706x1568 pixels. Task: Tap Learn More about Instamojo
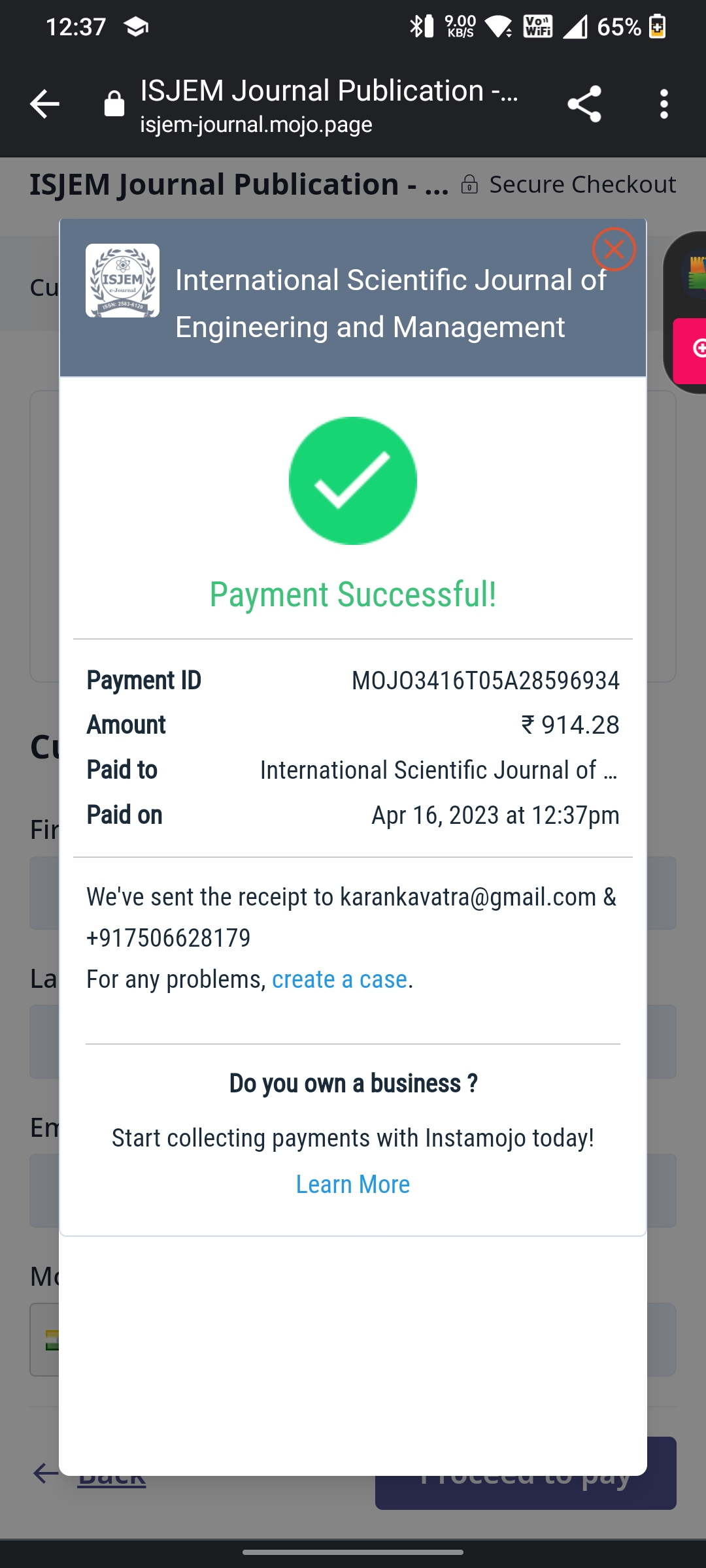coord(352,1184)
